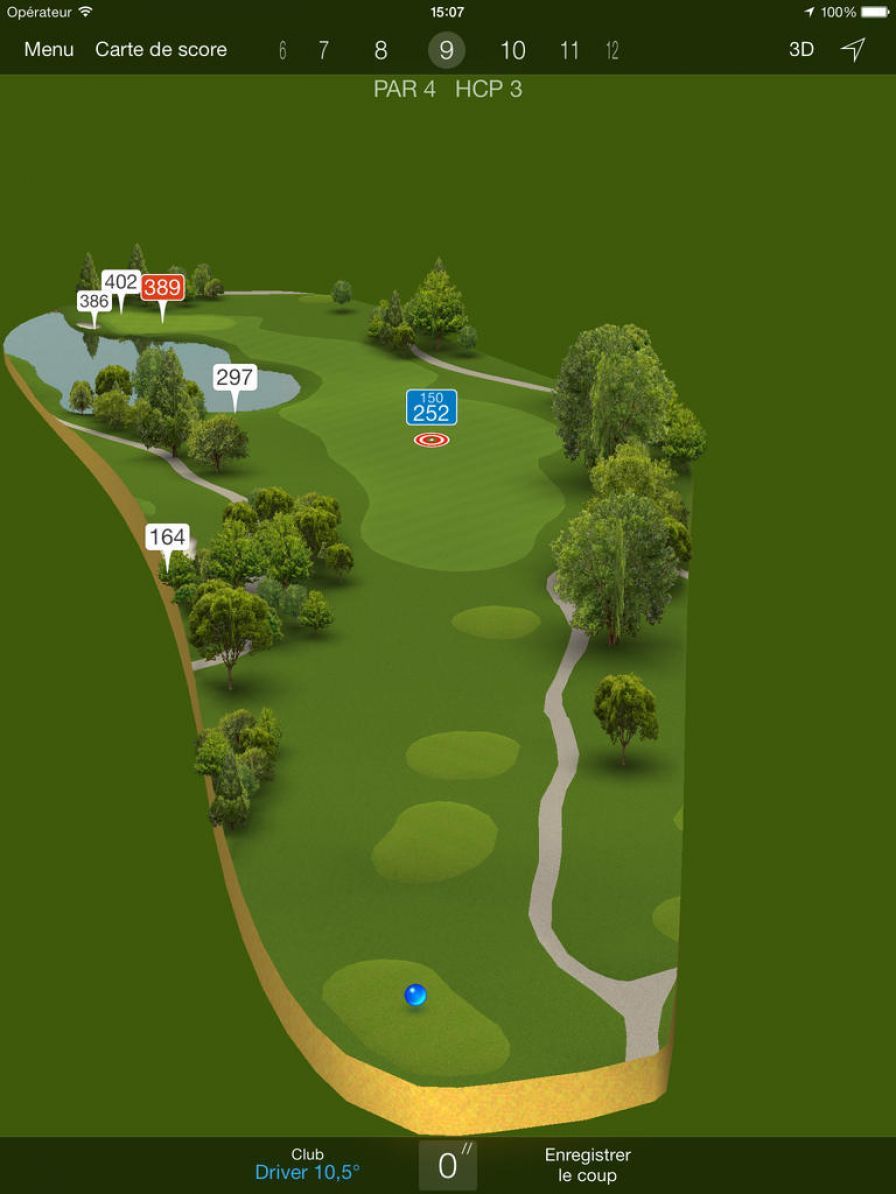The height and width of the screenshot is (1194, 896).
Task: Select the 252 target marker
Action: (x=432, y=408)
